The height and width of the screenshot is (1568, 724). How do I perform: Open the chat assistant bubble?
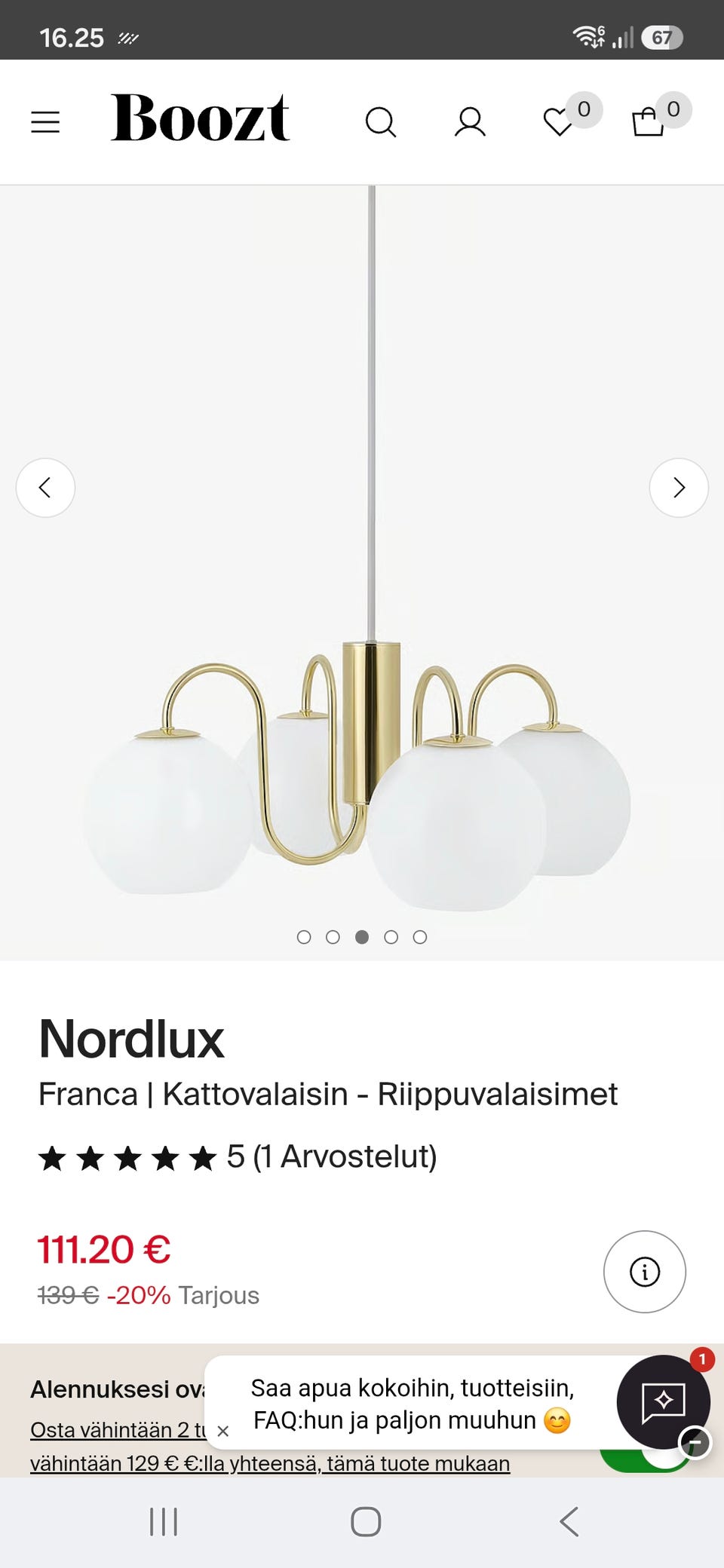pos(663,1401)
